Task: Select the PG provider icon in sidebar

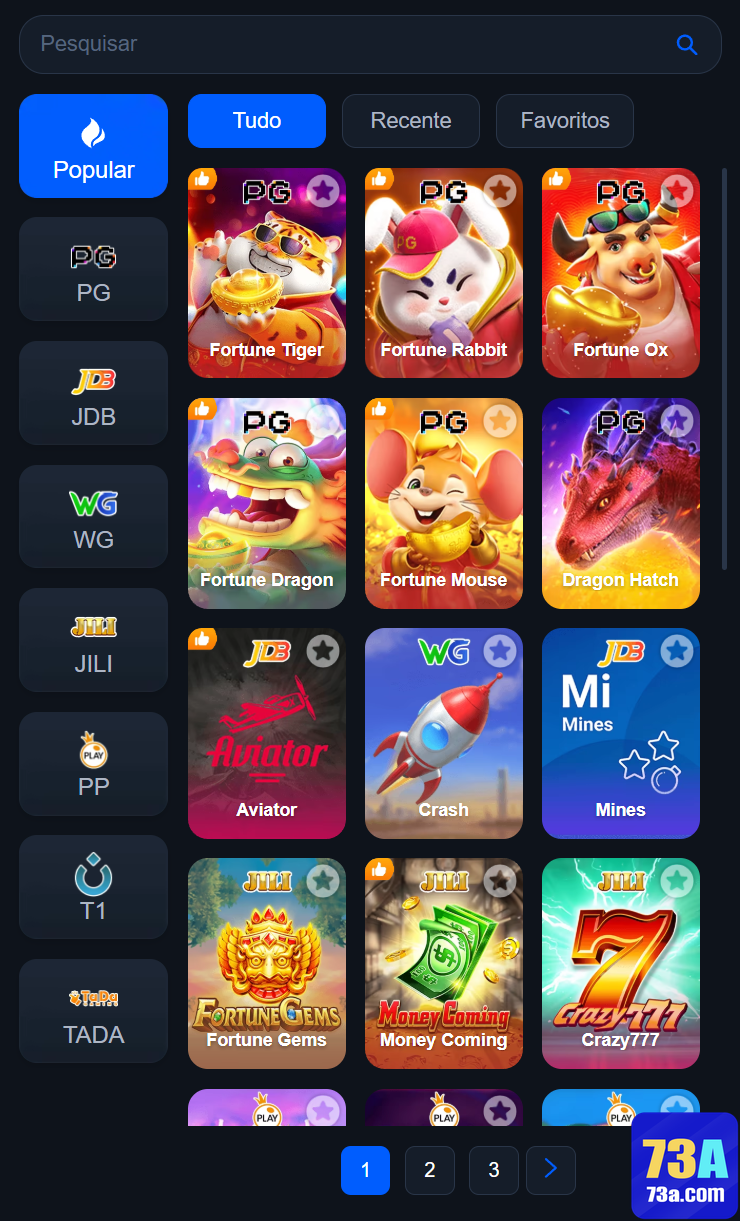Action: tap(93, 257)
